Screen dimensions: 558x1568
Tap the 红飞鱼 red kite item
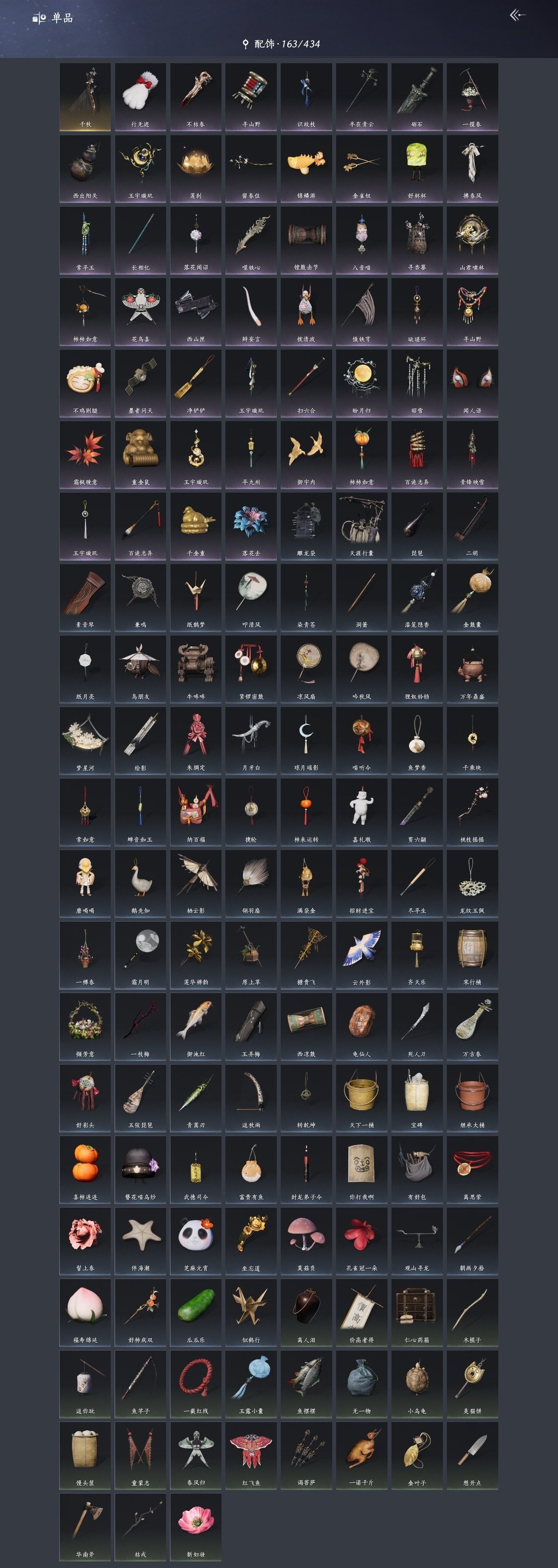click(x=251, y=1456)
